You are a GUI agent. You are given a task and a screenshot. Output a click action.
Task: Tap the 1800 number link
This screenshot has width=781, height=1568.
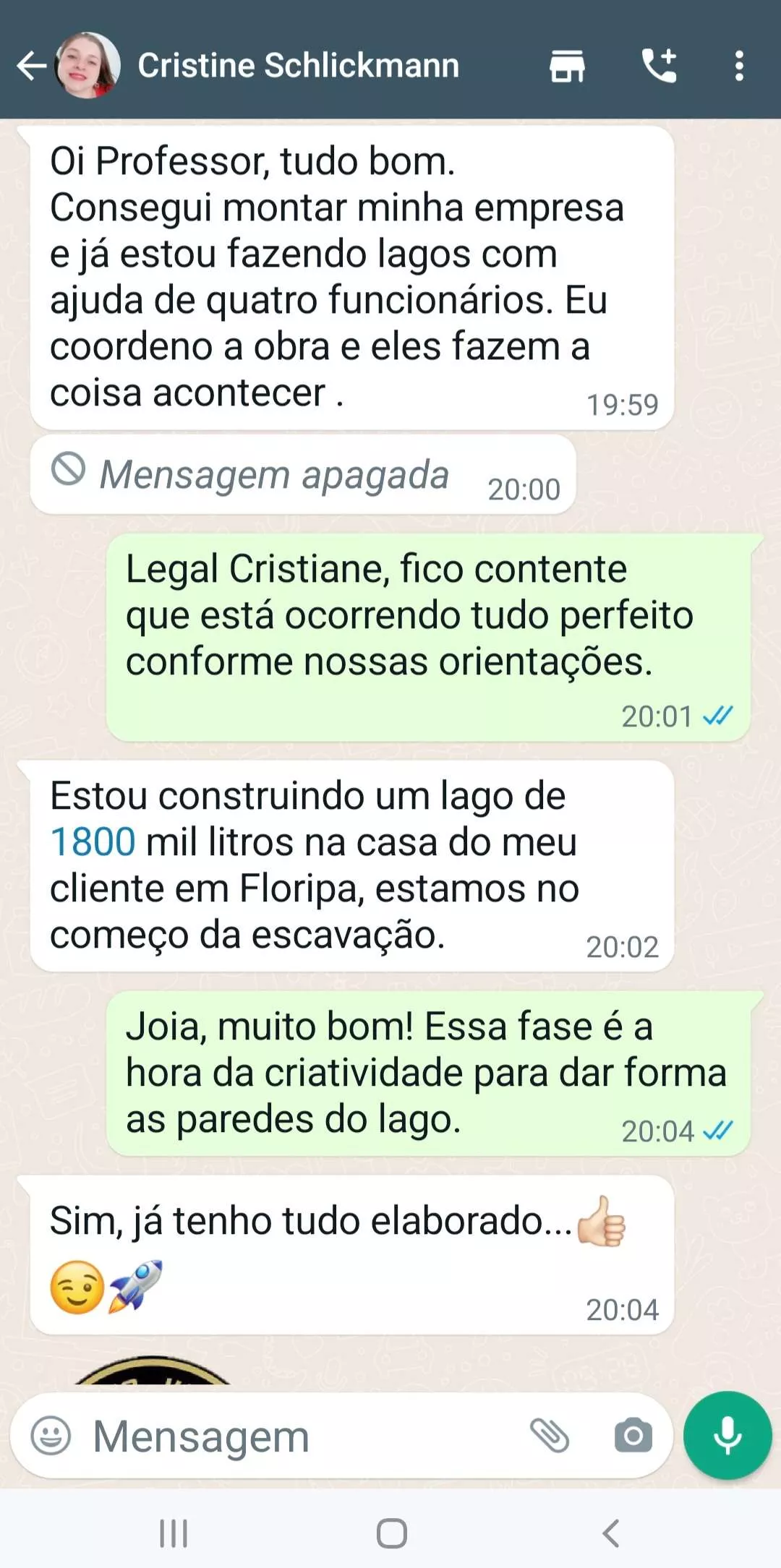click(93, 842)
